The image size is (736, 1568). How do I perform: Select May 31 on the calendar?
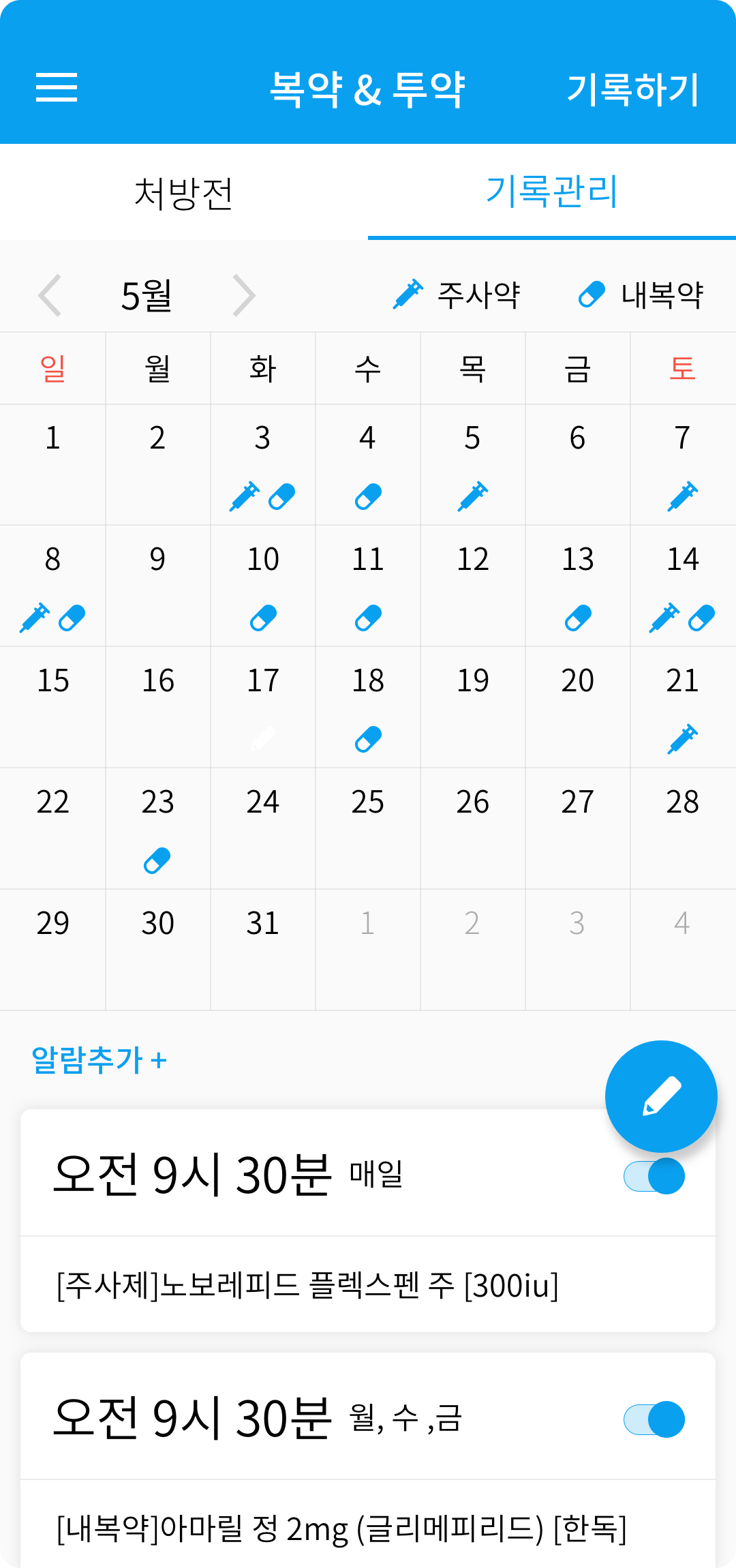click(x=262, y=948)
